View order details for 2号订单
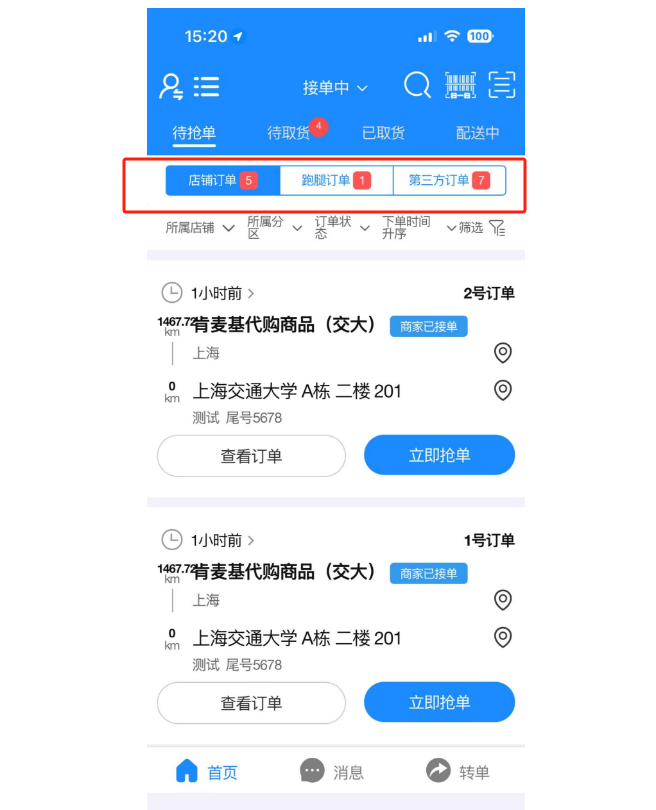This screenshot has width=656, height=810. point(251,456)
